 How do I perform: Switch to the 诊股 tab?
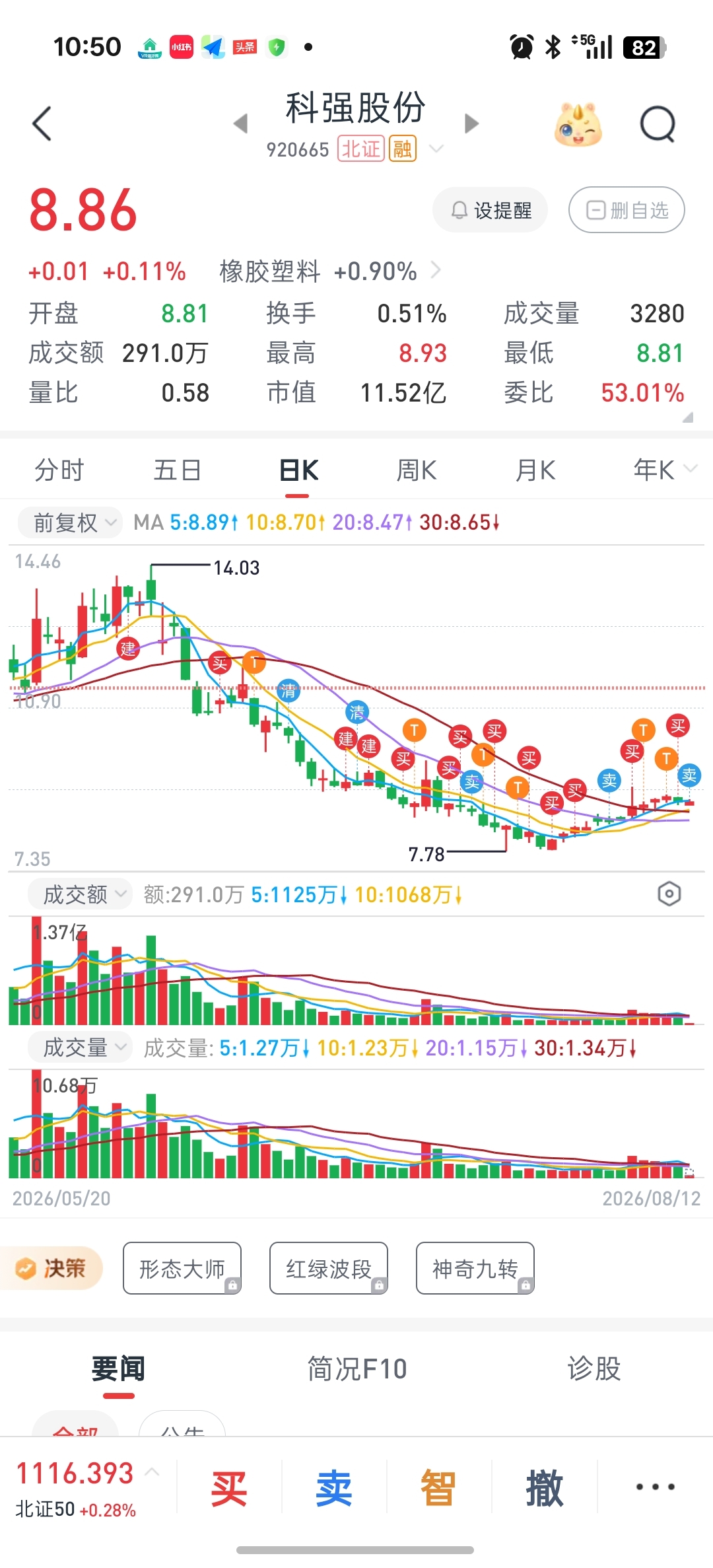point(594,1369)
